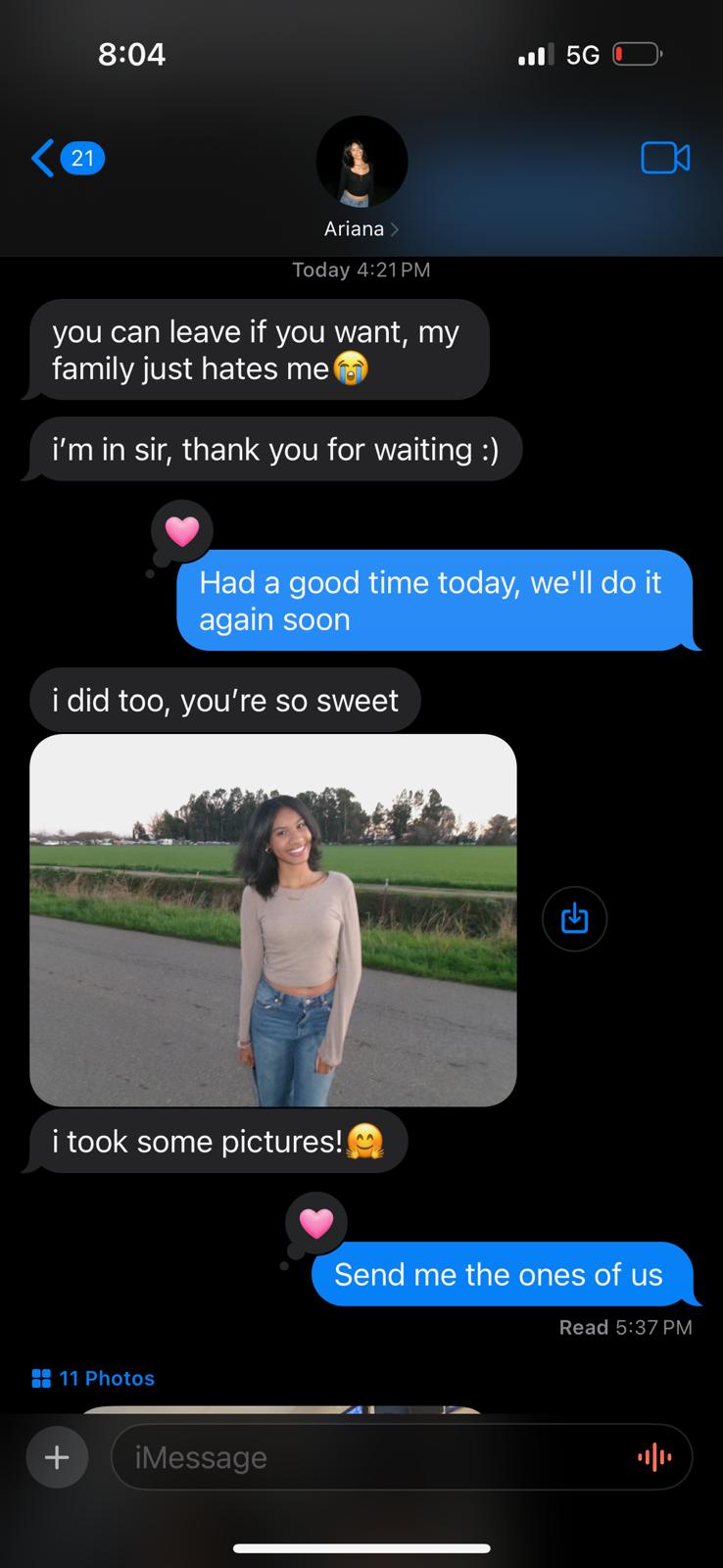Expand Ariana's contact details via the chevron

click(395, 228)
